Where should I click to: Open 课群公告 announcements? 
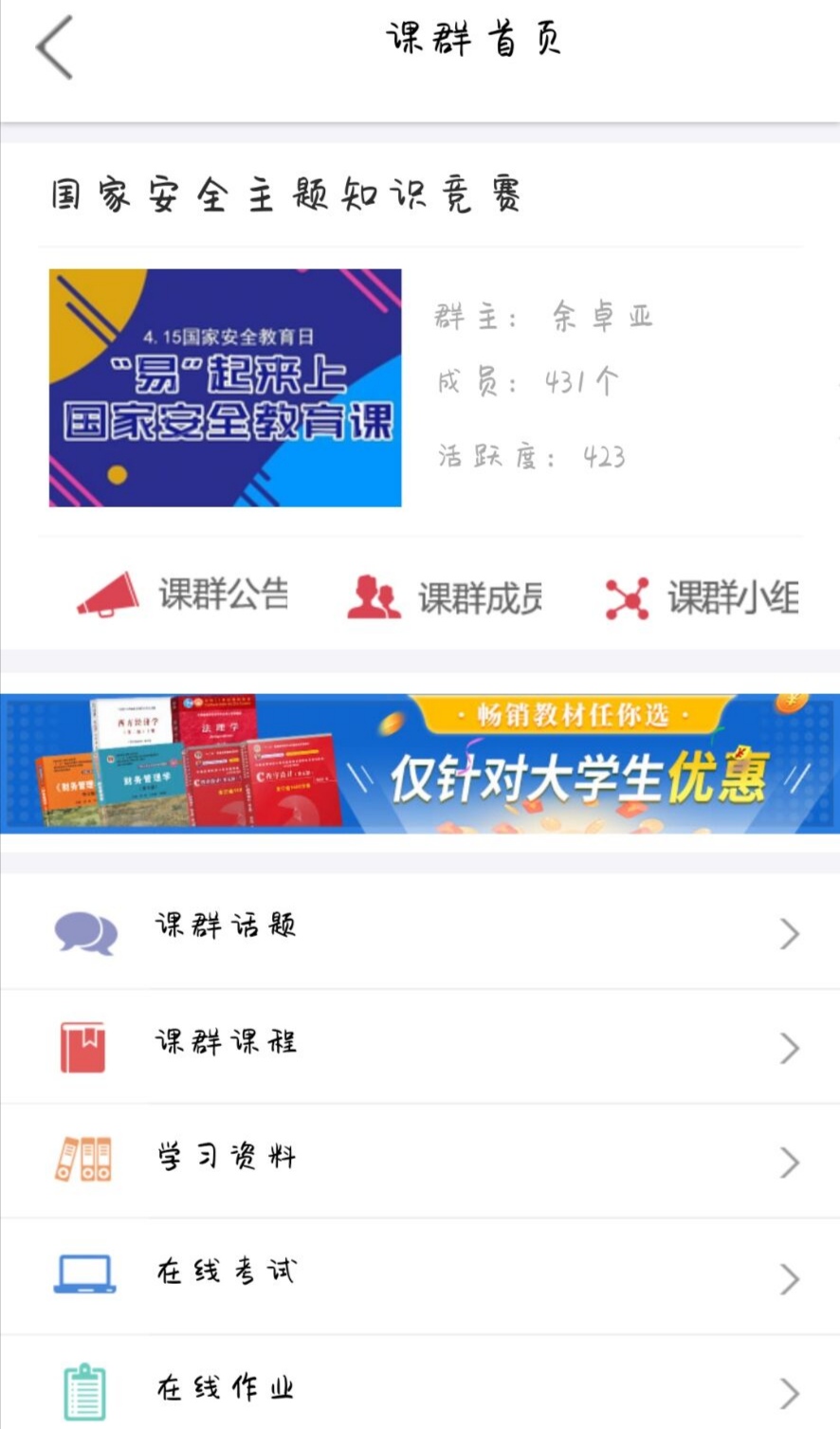point(184,595)
